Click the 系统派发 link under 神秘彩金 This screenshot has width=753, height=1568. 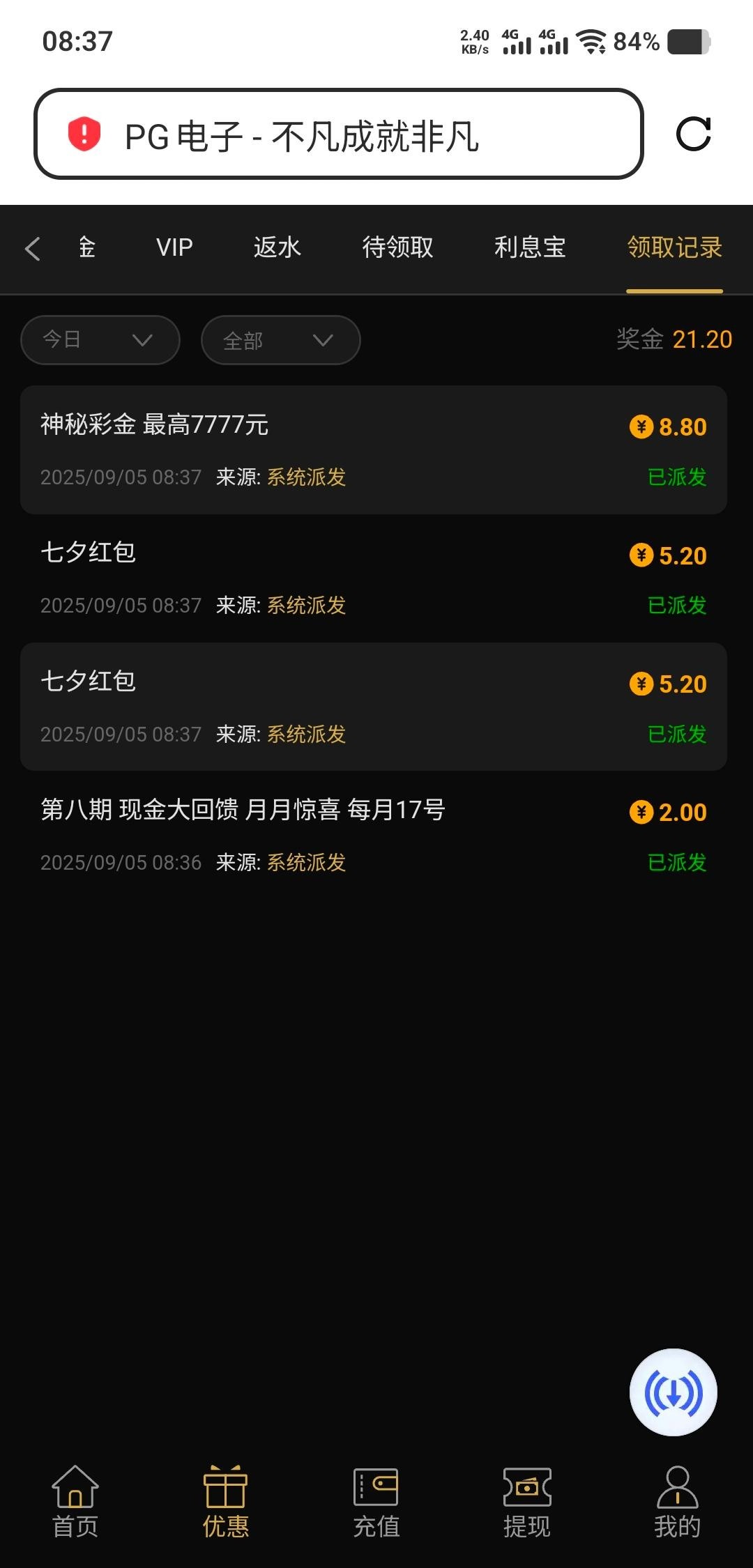pyautogui.click(x=305, y=478)
